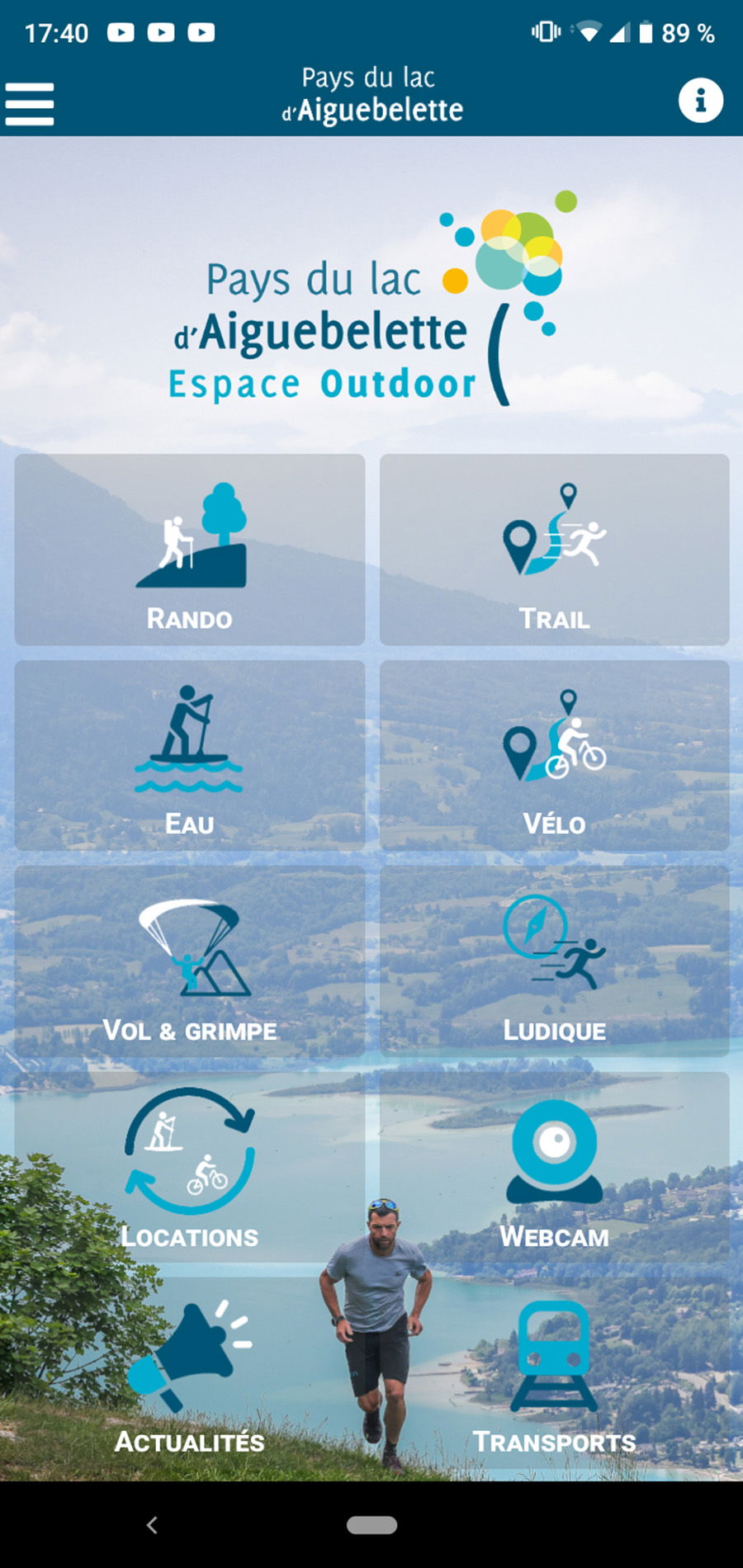Go back with the system back arrow
743x1568 pixels.
pos(152,1525)
